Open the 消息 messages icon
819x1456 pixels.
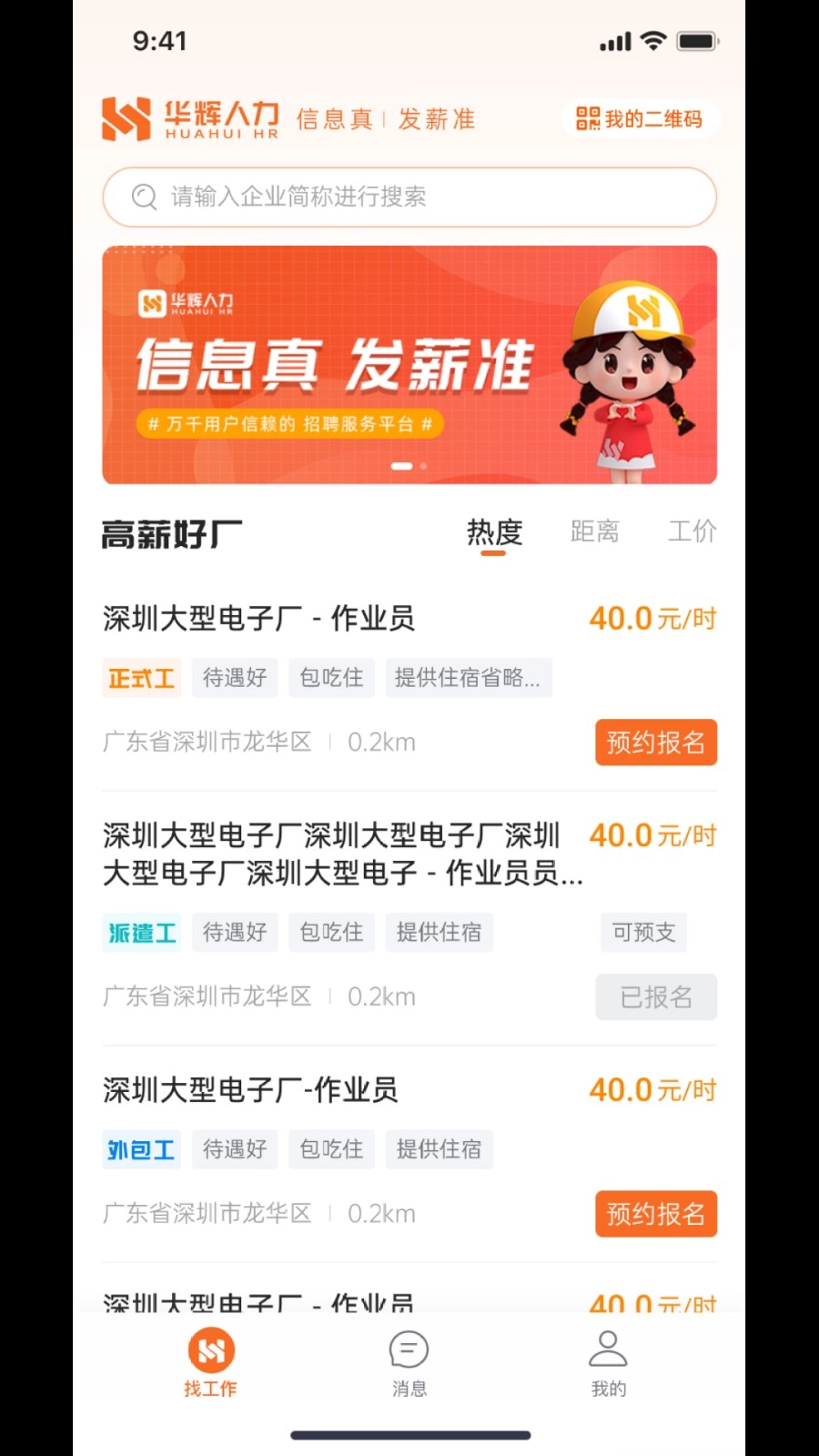coord(409,1351)
